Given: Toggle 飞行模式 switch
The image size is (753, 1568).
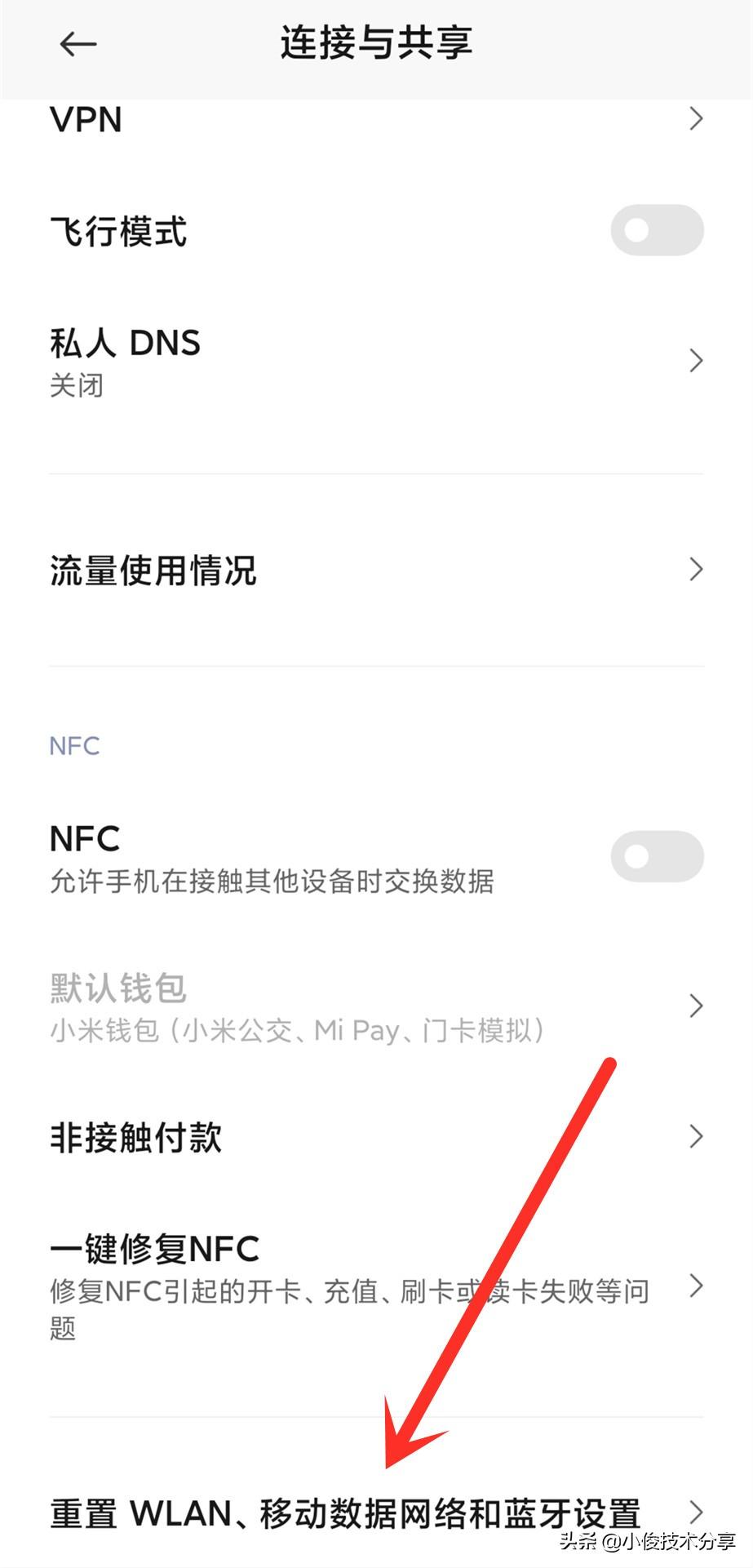Looking at the screenshot, I should coord(657,230).
